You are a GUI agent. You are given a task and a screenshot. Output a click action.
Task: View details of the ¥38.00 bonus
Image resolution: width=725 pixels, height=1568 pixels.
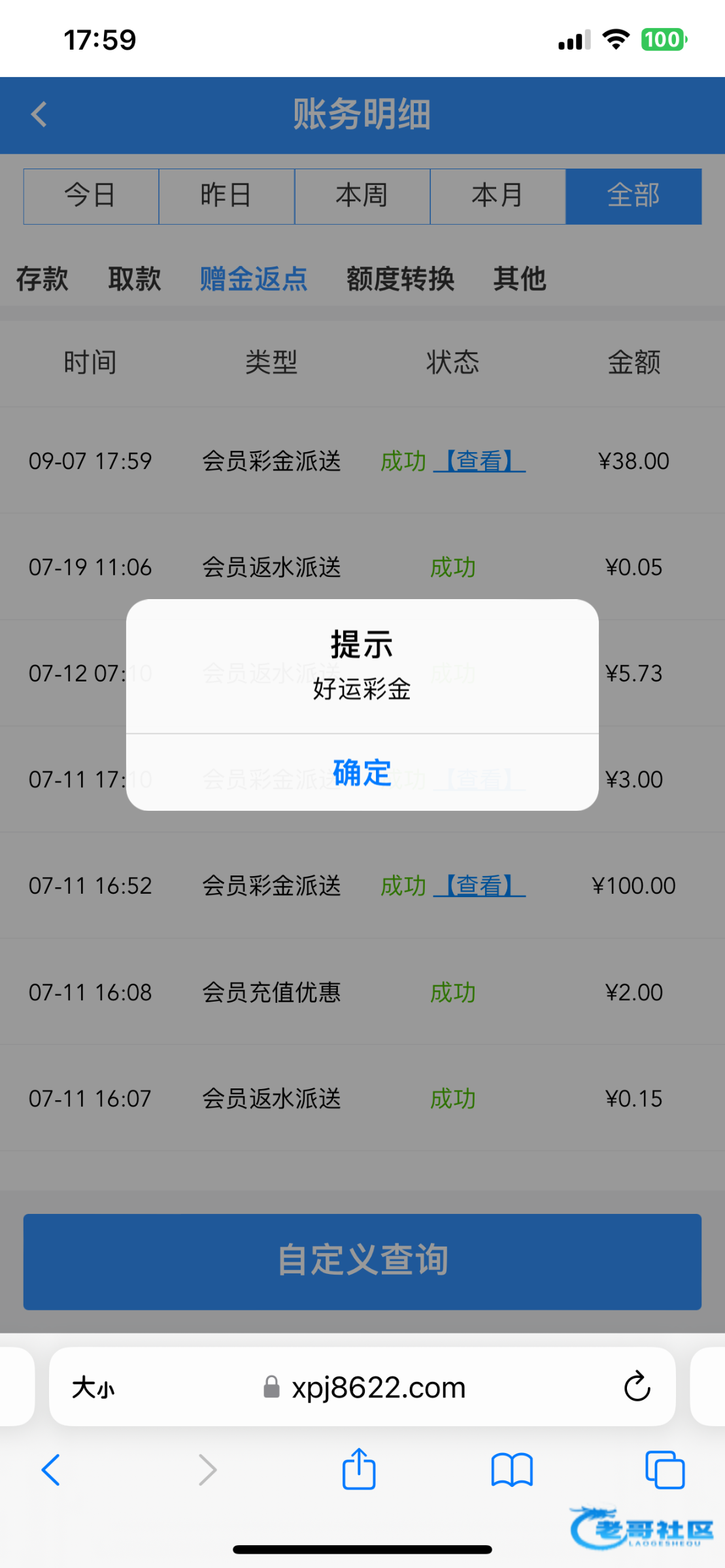click(x=479, y=461)
